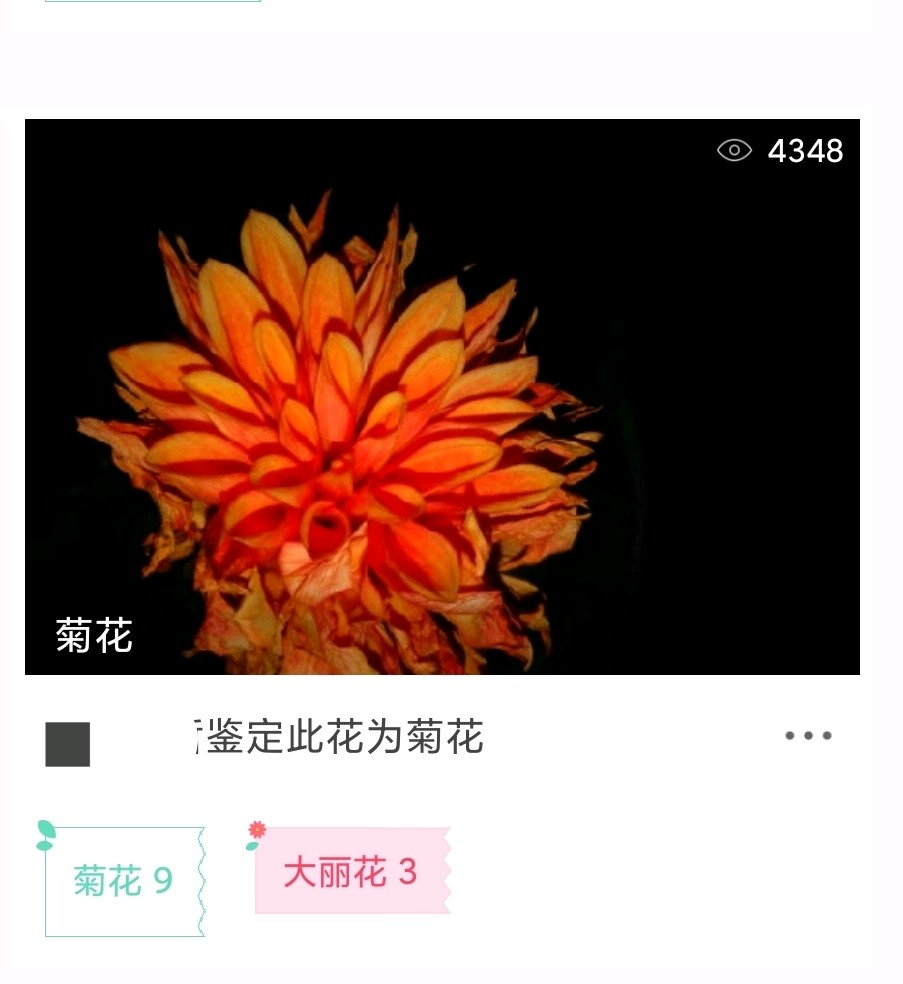Viewport: 903px width, 984px height.
Task: Select the 大丽花 tag
Action: [x=350, y=872]
